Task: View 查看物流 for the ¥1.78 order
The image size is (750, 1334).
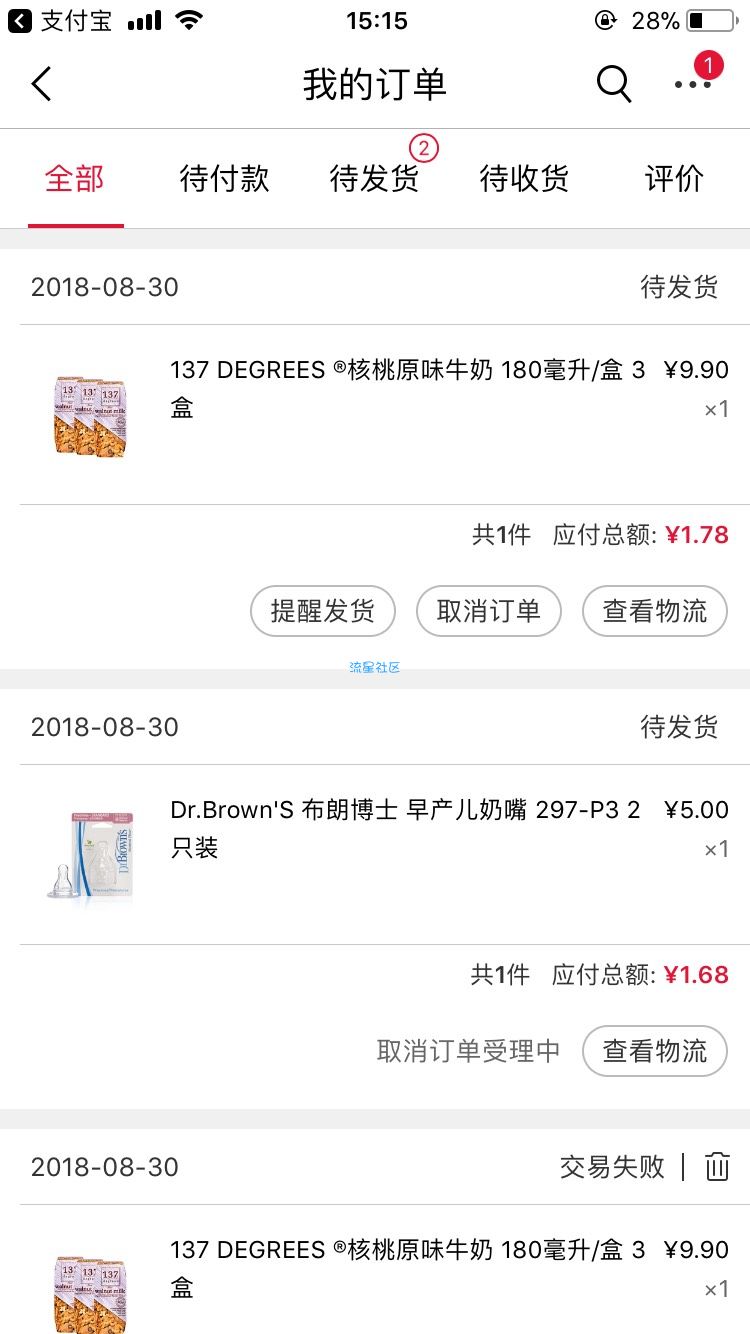Action: coord(655,611)
